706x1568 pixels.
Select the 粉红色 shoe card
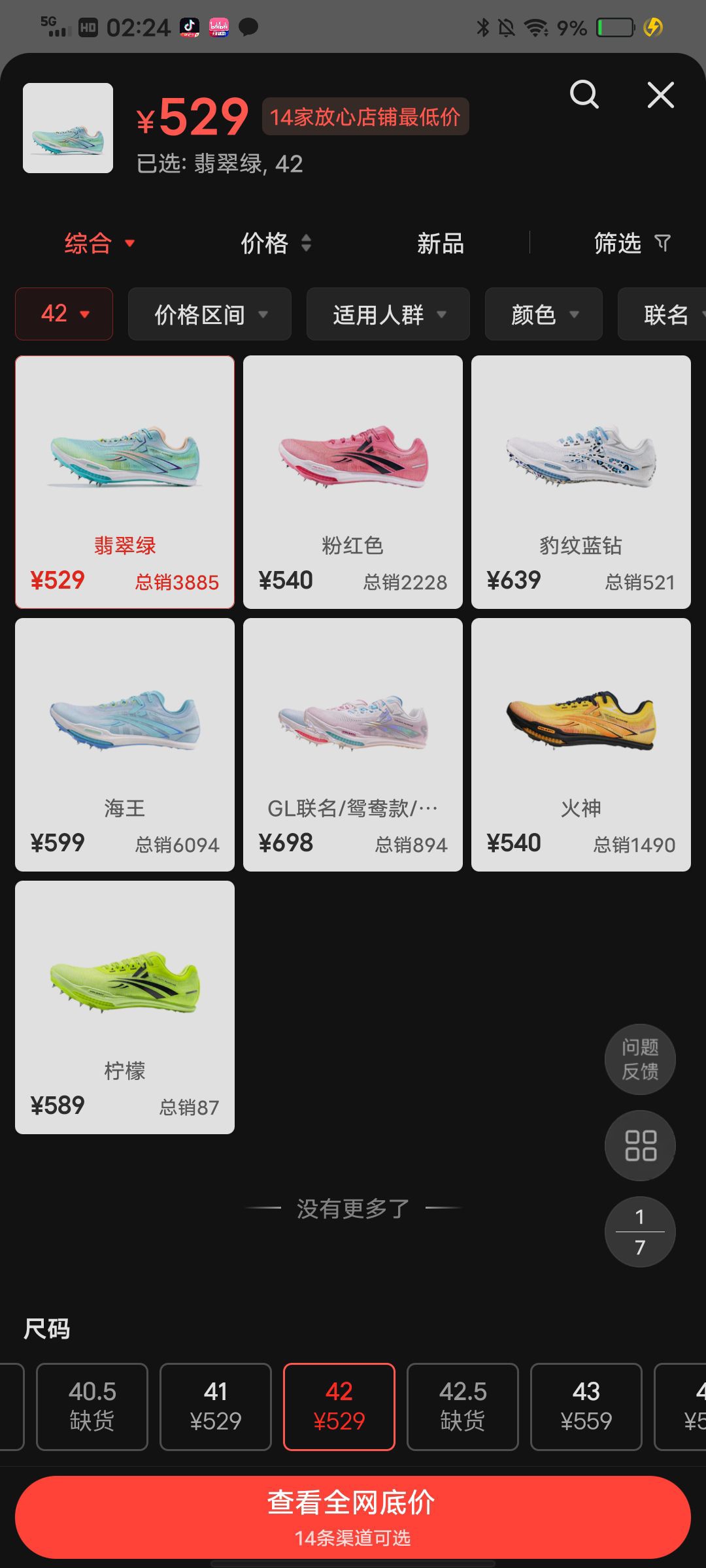353,482
